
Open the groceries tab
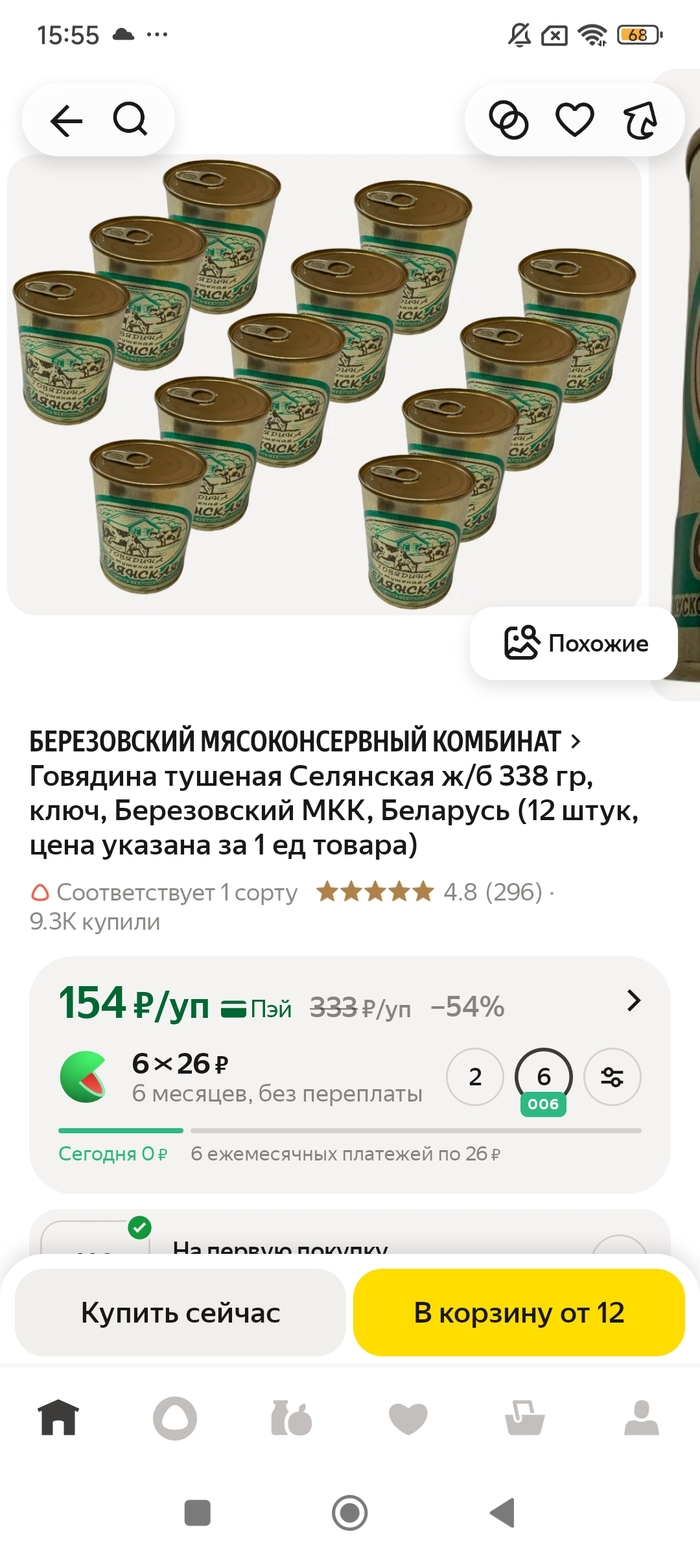pyautogui.click(x=291, y=1418)
